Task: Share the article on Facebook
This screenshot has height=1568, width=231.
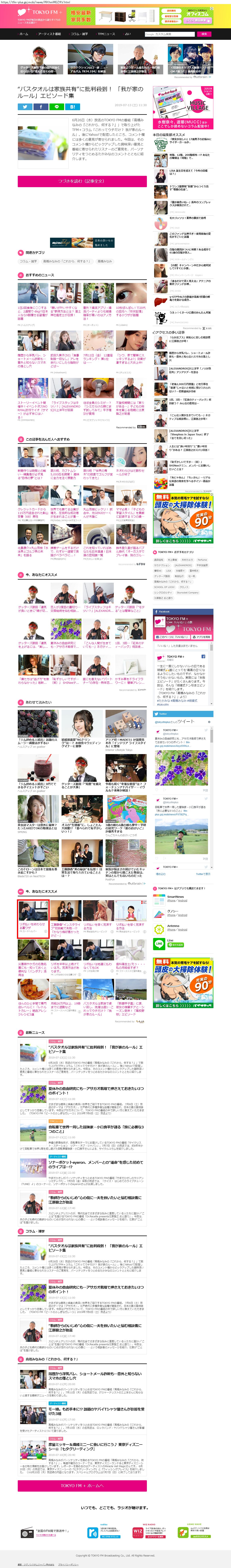Action: click(41, 107)
